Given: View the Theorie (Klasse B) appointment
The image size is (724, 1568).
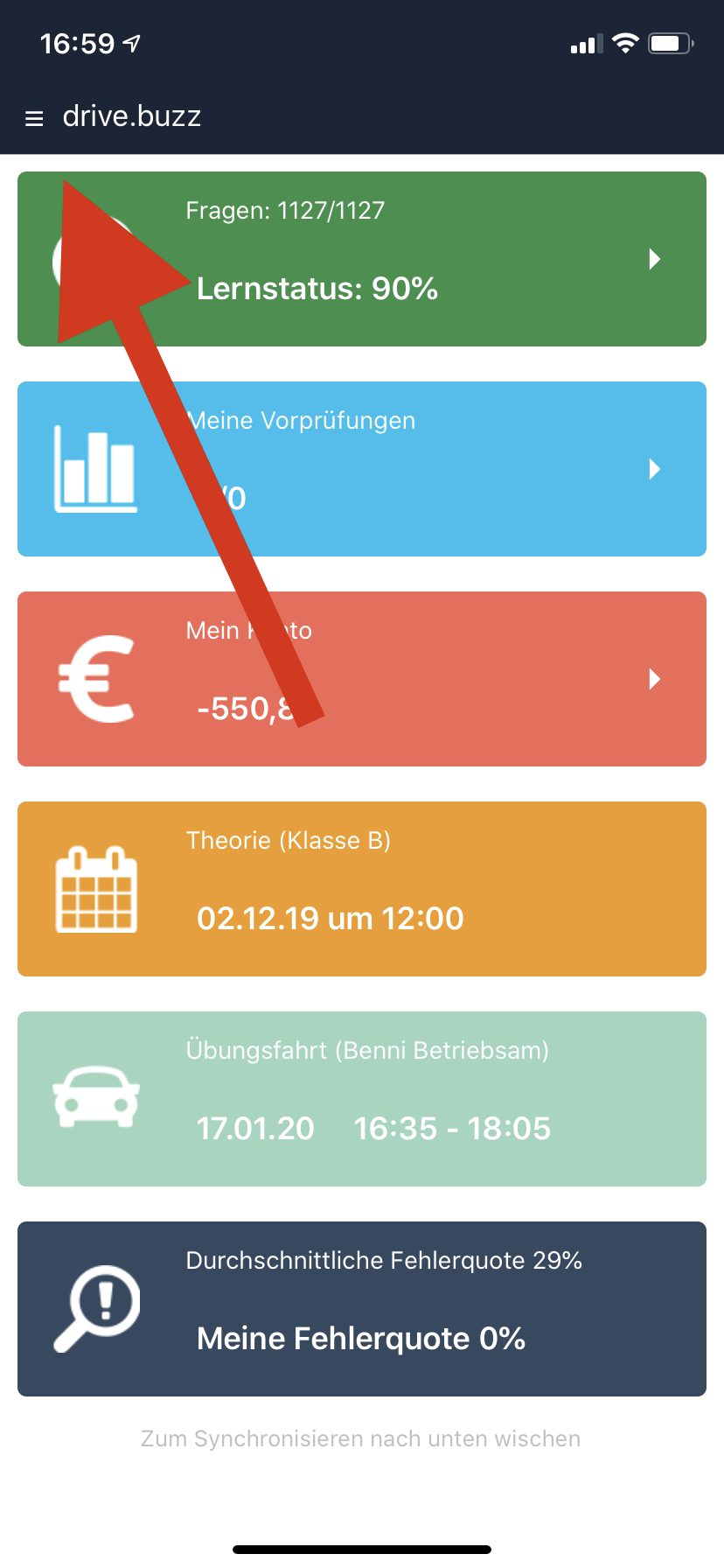Looking at the screenshot, I should [x=362, y=889].
